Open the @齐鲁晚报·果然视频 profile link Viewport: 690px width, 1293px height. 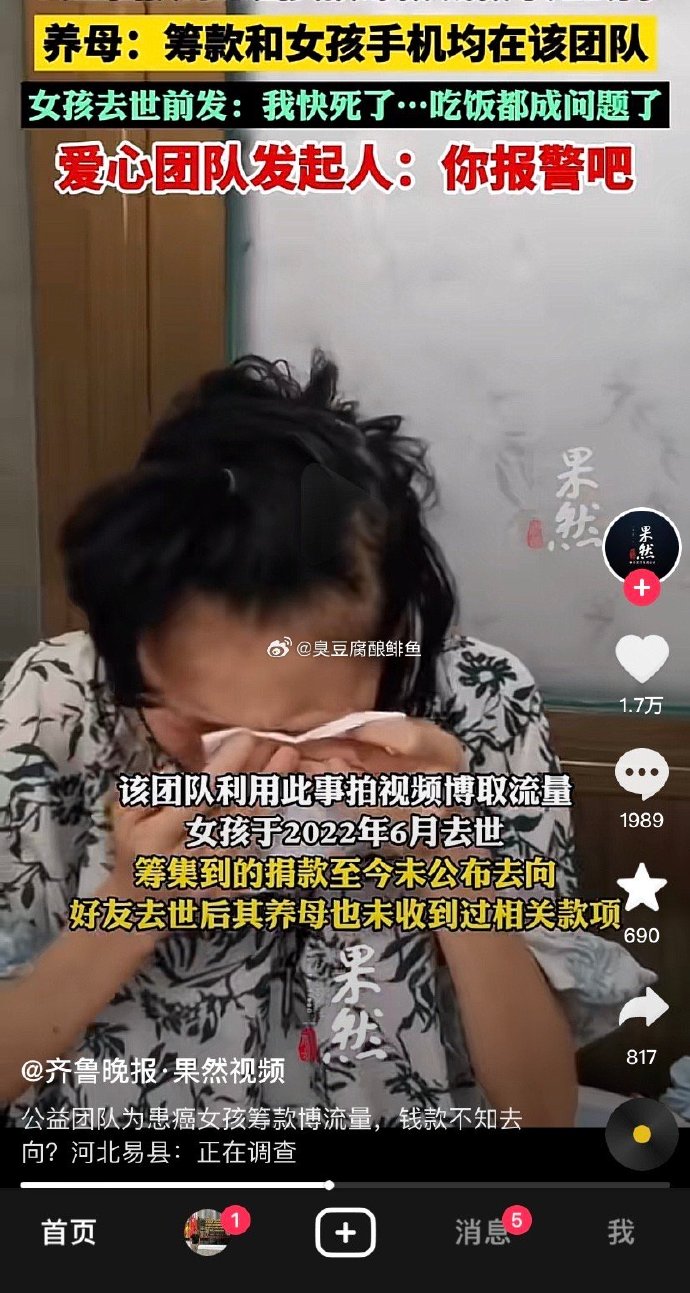tap(153, 1071)
